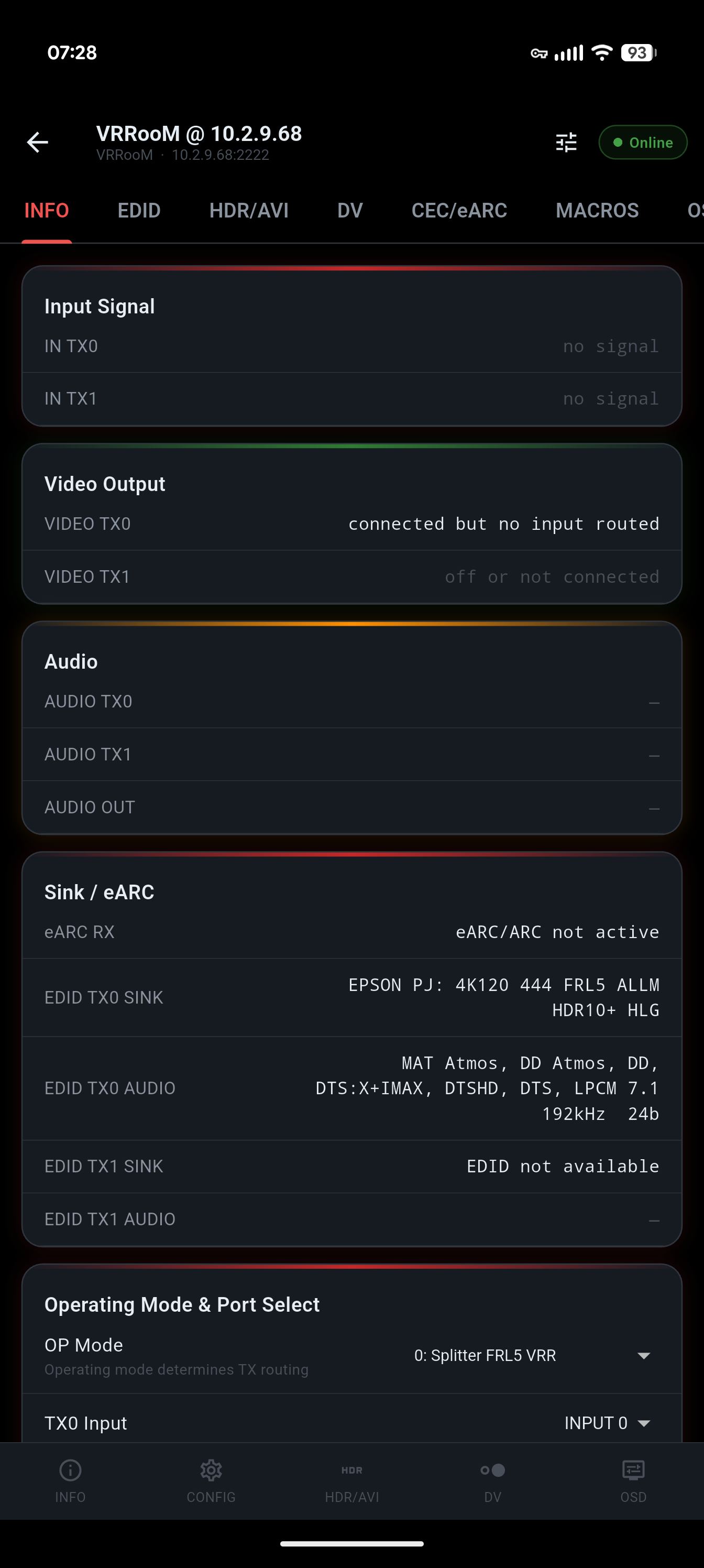Tap the green online status indicator dot
Viewport: 704px width, 1568px height.
[617, 142]
